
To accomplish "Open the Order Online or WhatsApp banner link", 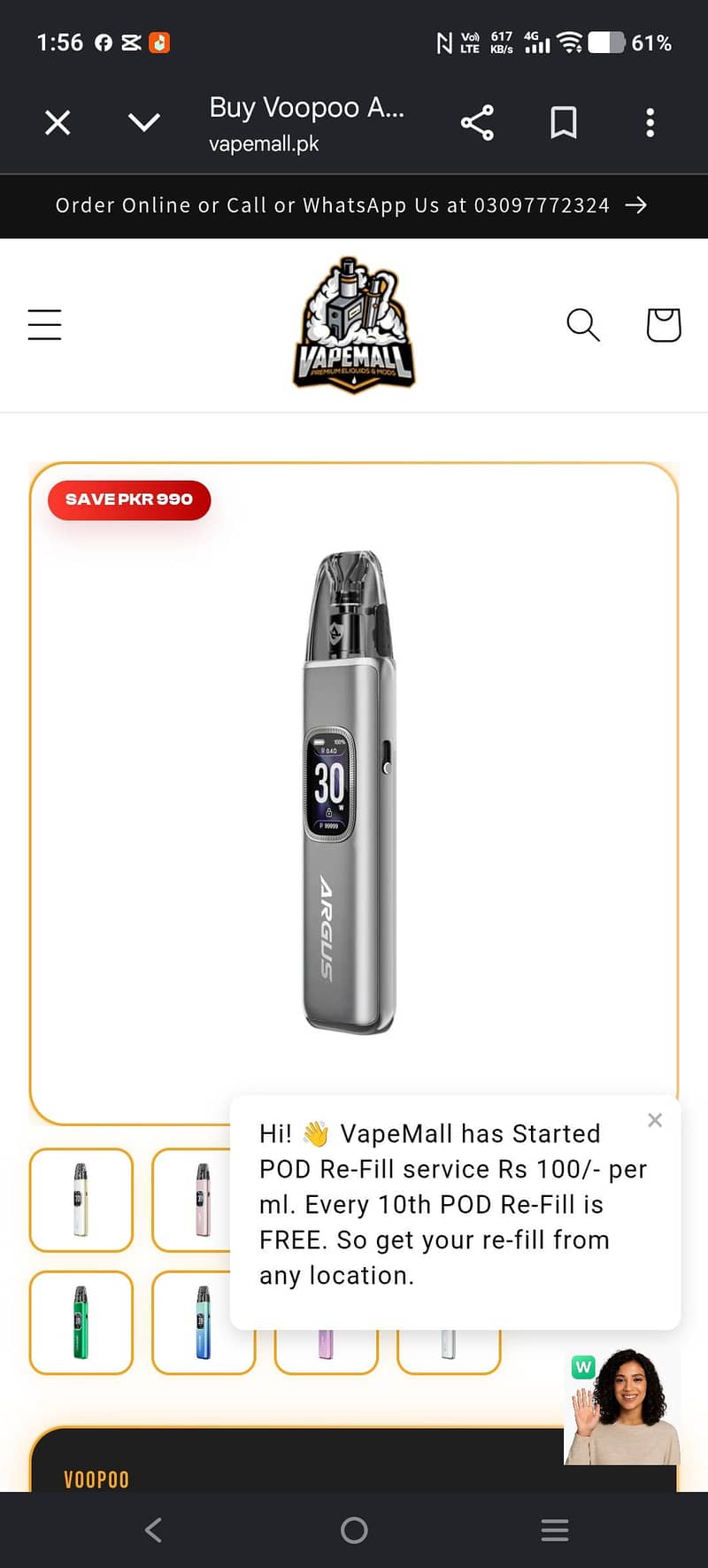I will (x=354, y=205).
